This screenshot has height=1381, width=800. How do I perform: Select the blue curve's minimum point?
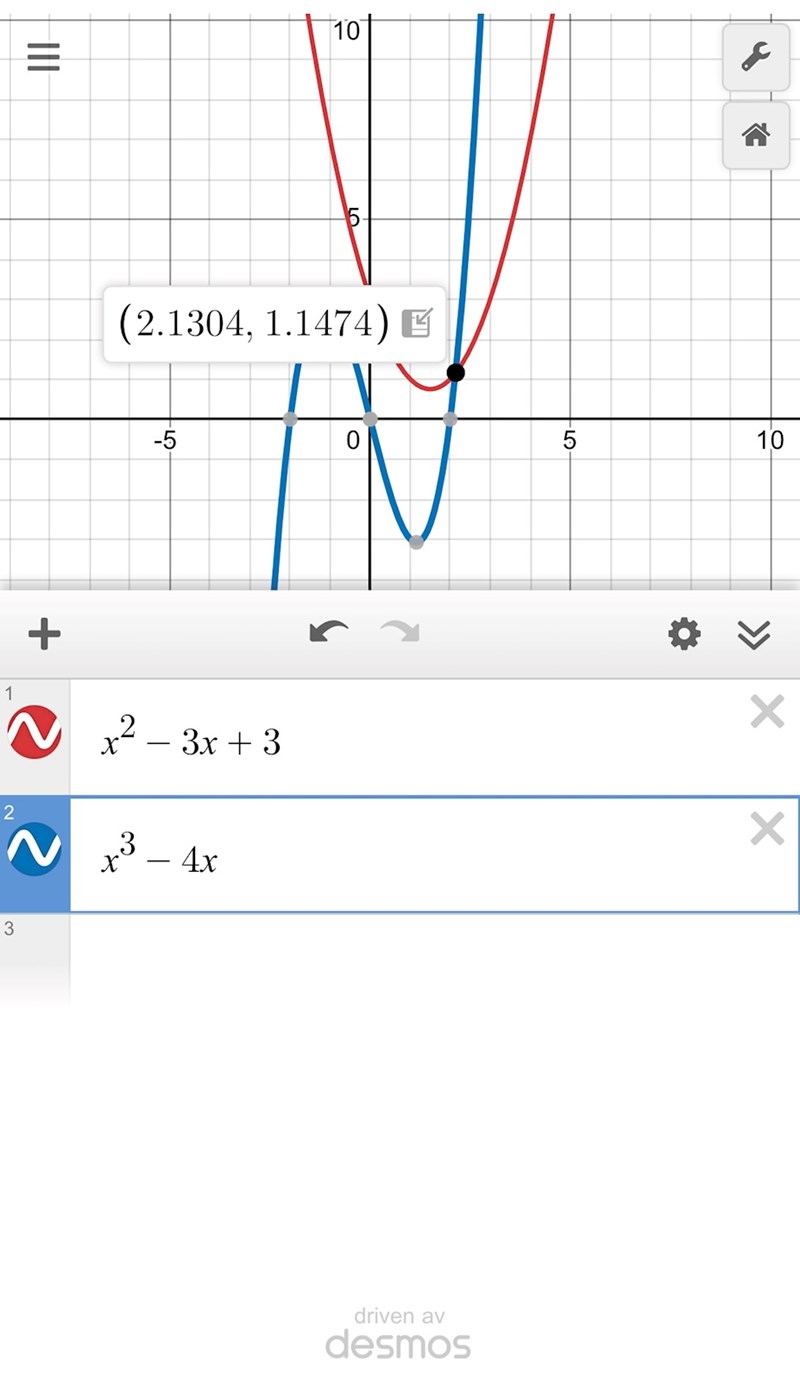[416, 542]
